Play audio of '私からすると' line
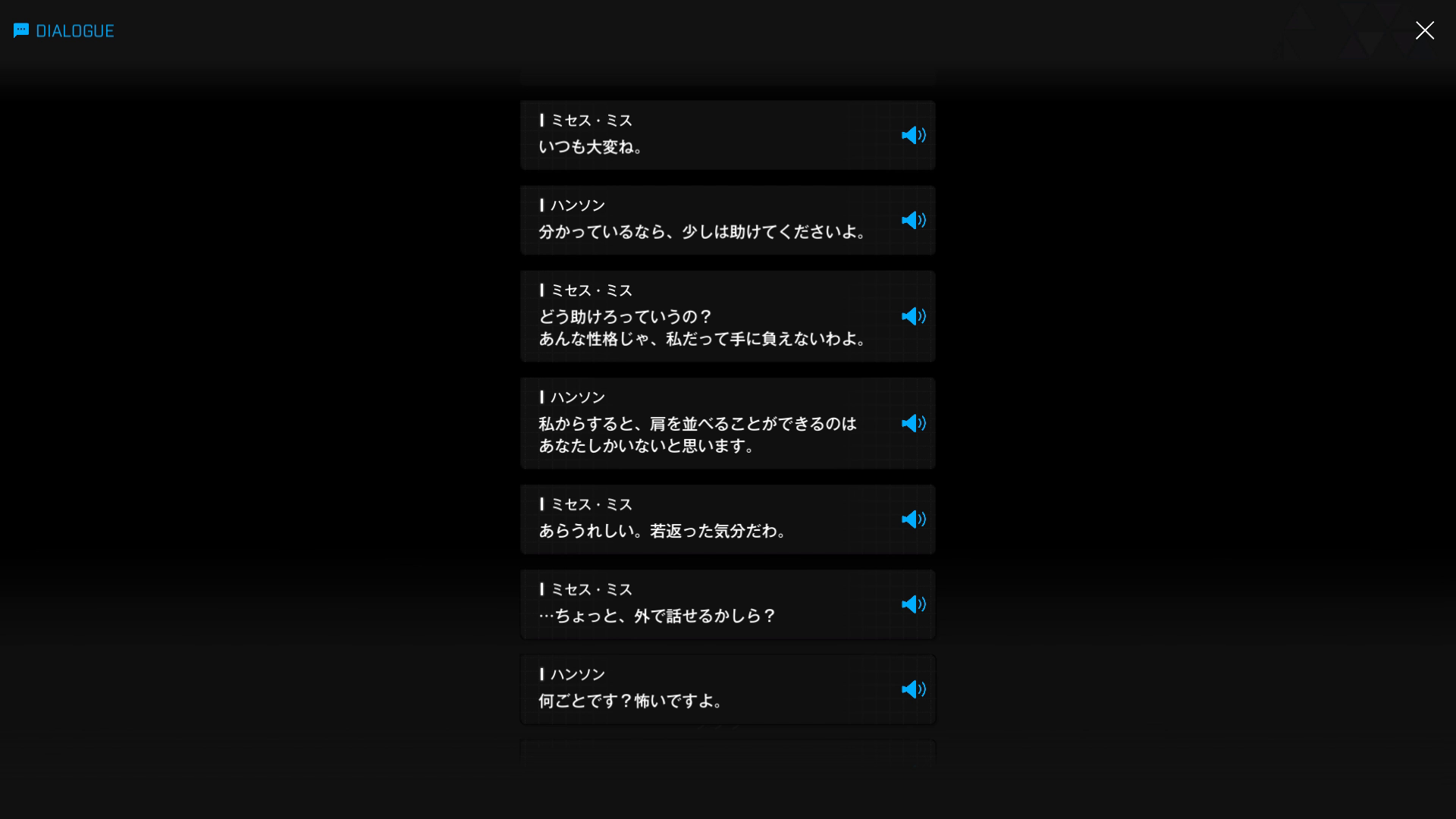 pyautogui.click(x=913, y=423)
